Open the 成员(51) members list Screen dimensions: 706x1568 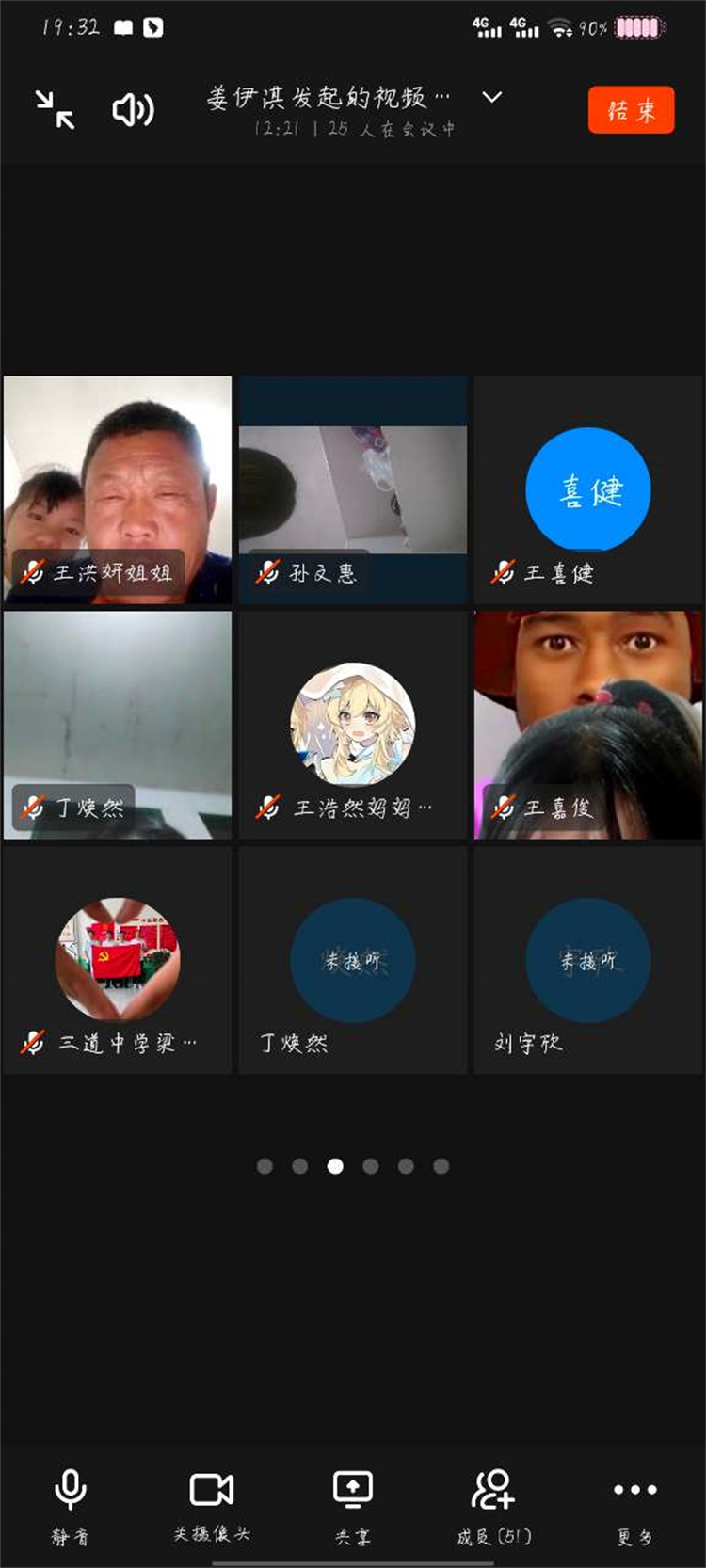point(494,1504)
